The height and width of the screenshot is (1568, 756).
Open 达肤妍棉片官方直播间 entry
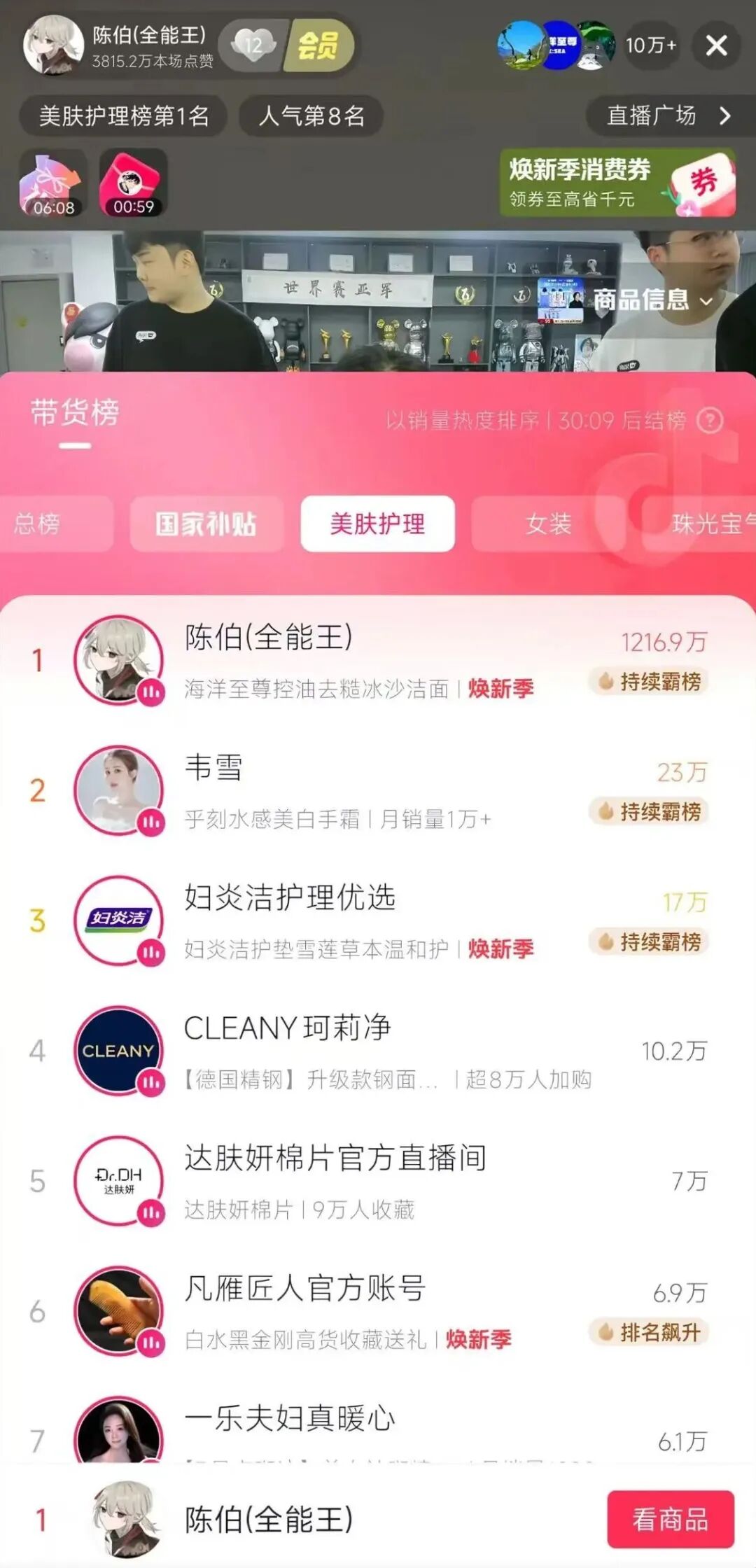point(378,1182)
